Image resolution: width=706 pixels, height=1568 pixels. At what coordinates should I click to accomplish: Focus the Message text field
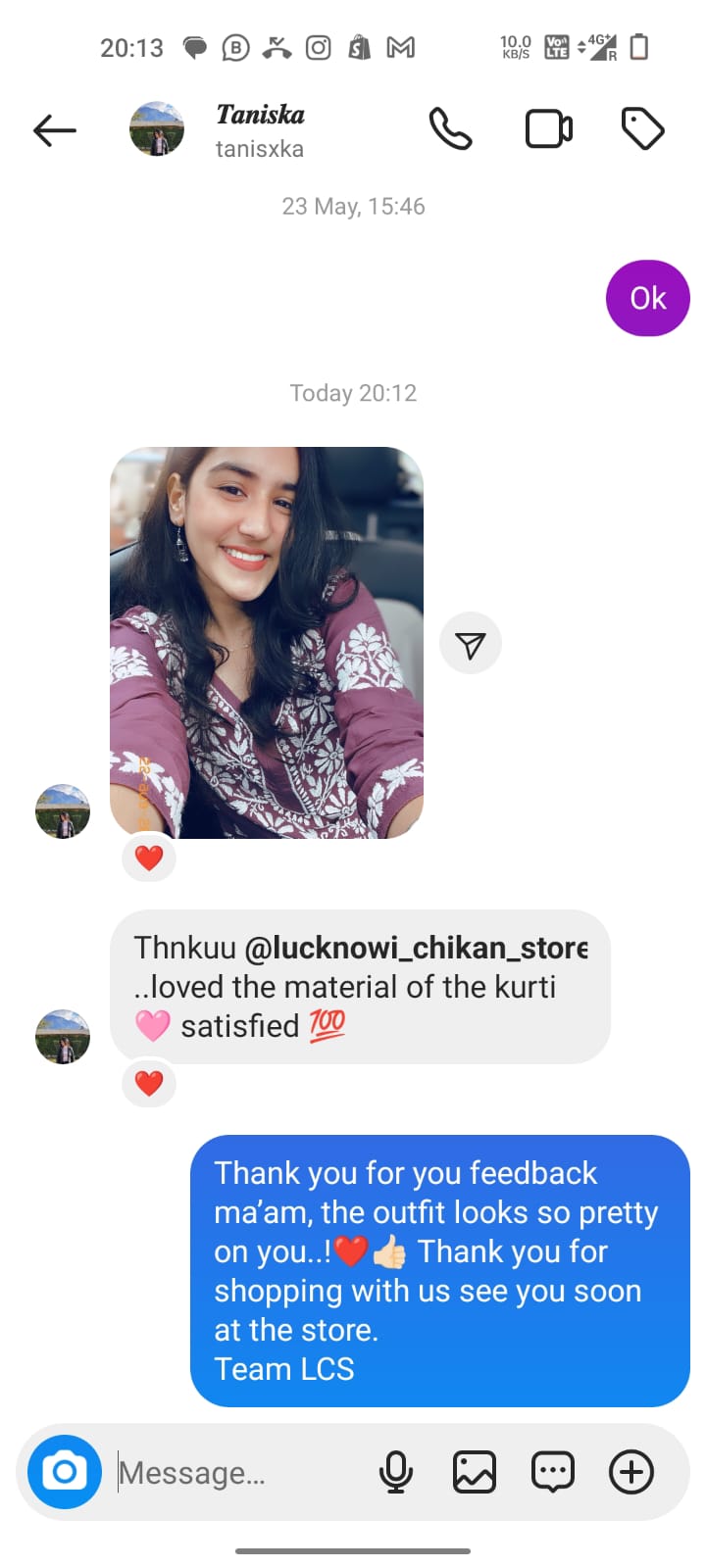235,1473
